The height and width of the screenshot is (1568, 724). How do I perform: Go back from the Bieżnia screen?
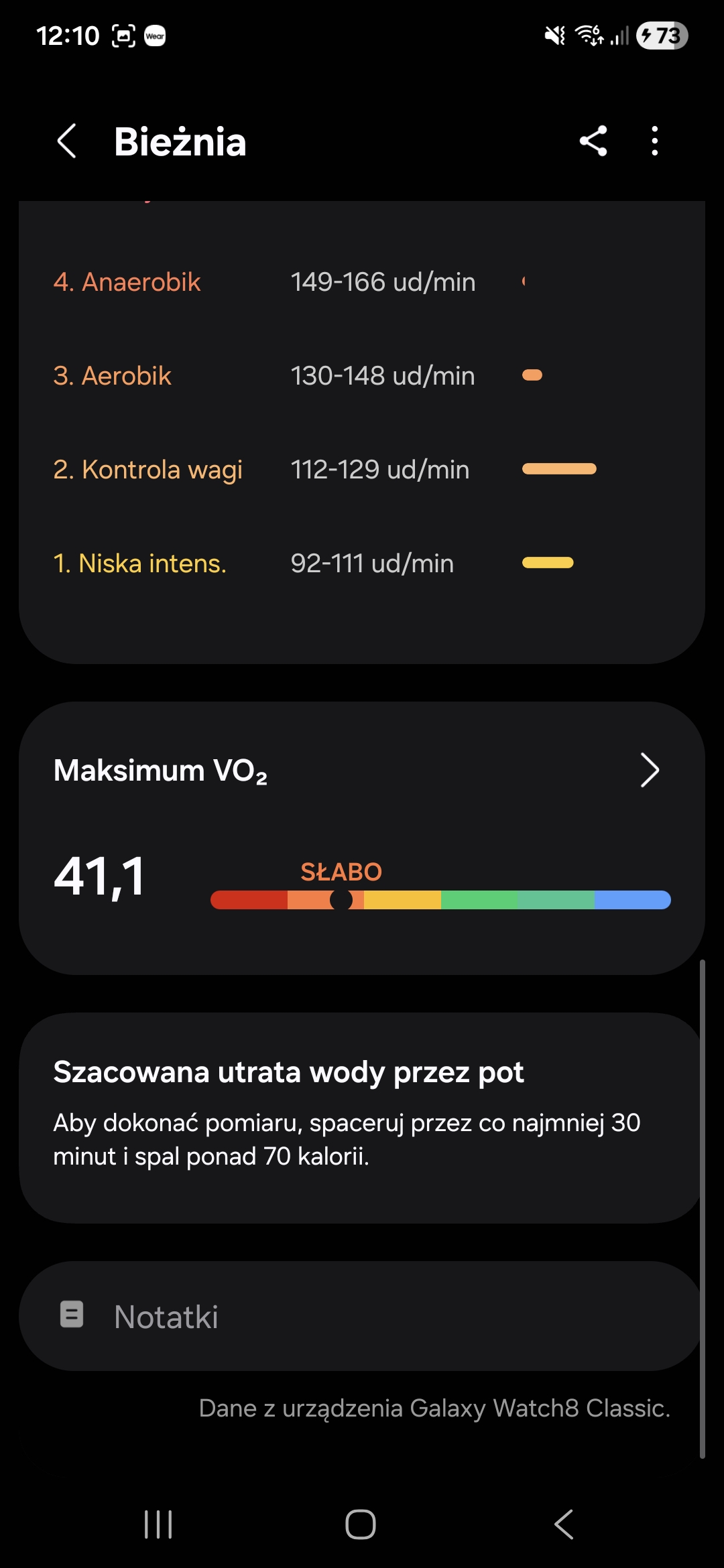click(67, 141)
